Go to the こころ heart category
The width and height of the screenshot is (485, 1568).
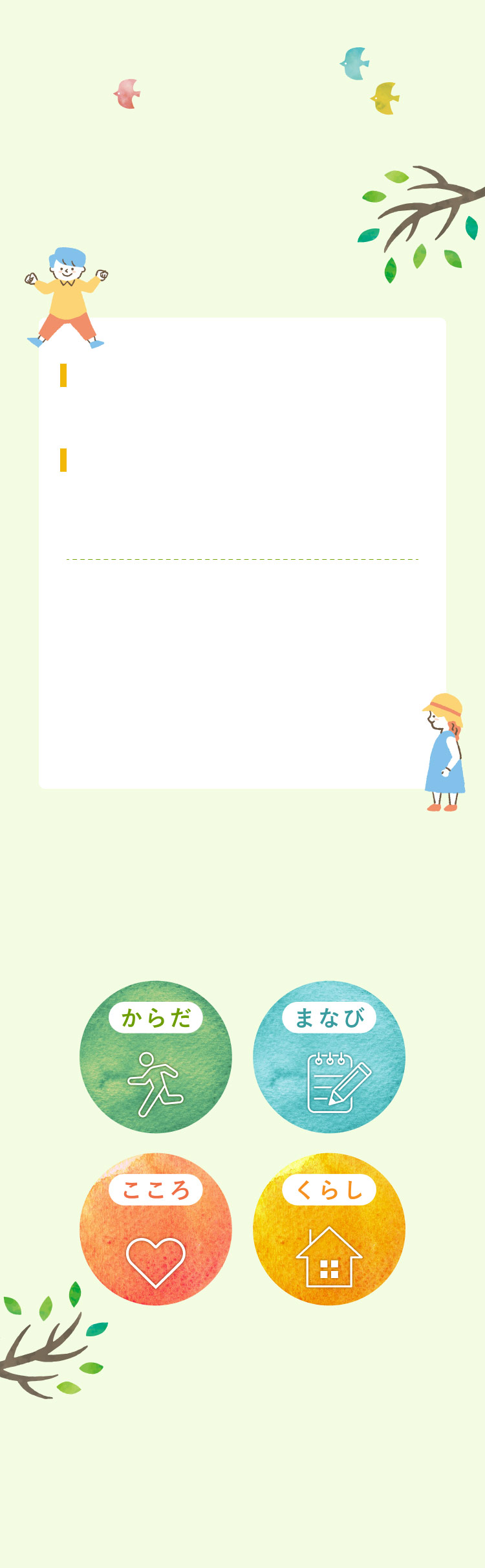point(156,1229)
